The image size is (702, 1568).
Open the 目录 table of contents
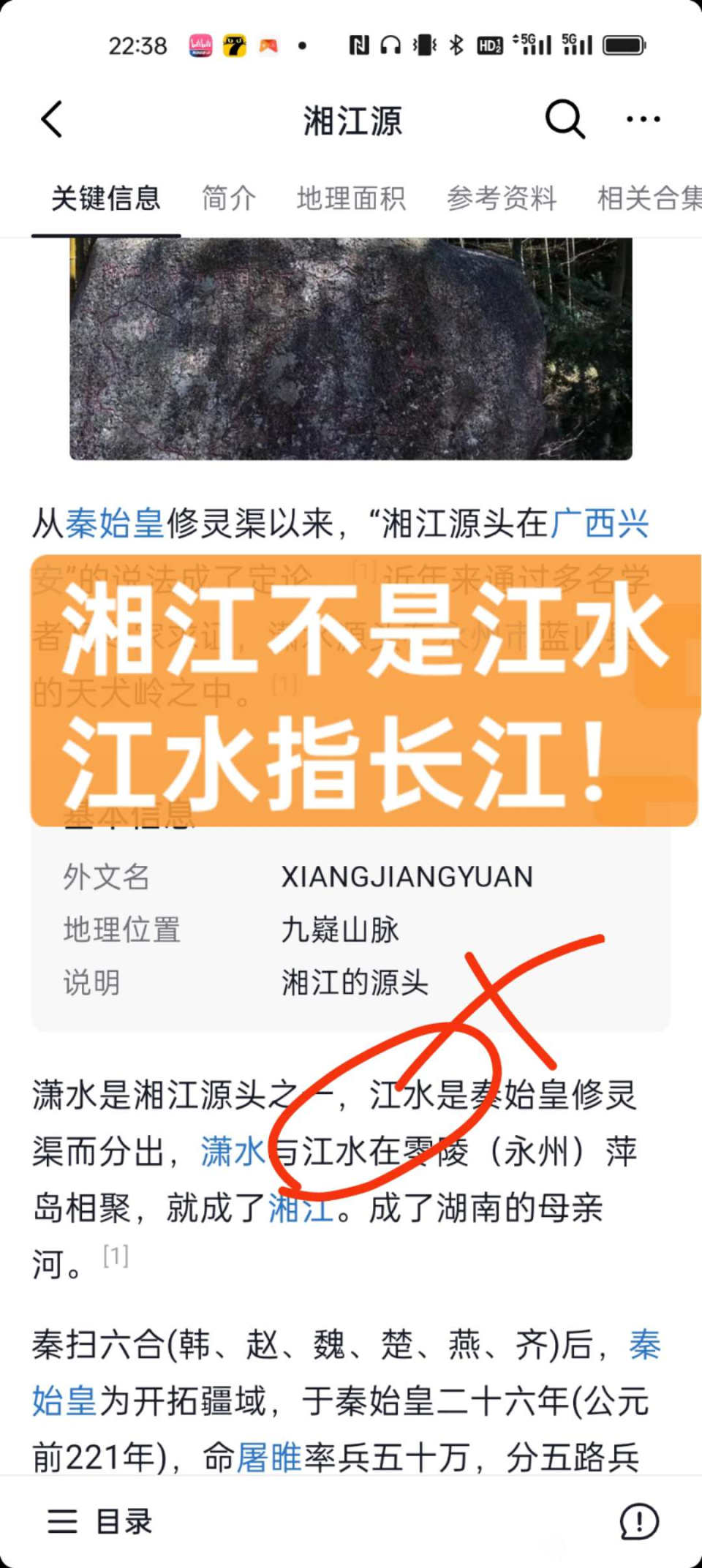pos(101,1521)
